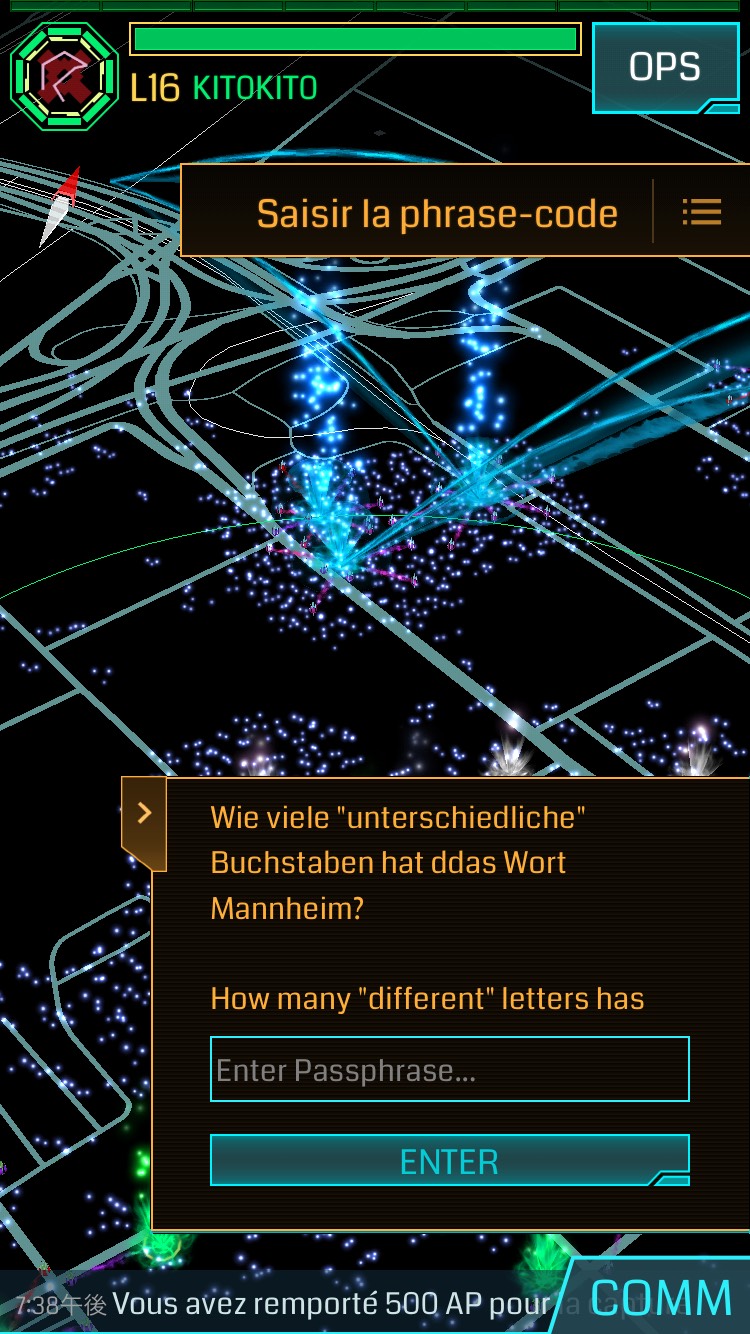
Task: Collapse the mission panel with the chevron
Action: [x=144, y=813]
